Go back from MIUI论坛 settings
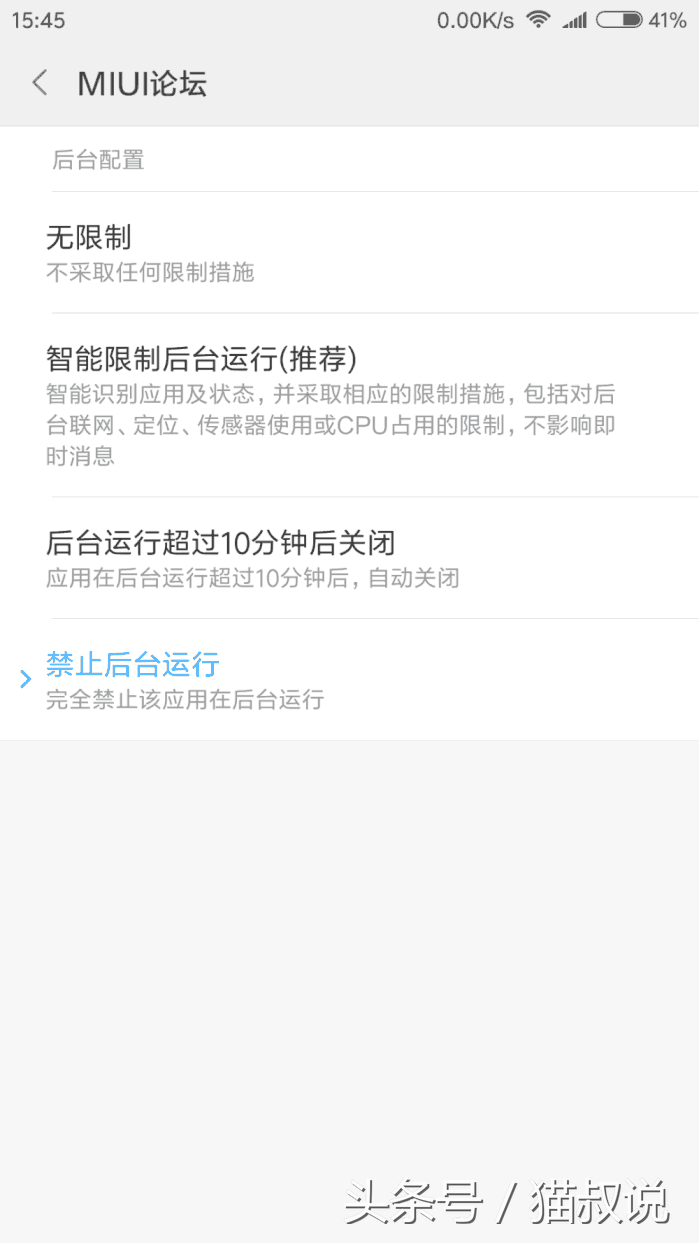 point(40,83)
